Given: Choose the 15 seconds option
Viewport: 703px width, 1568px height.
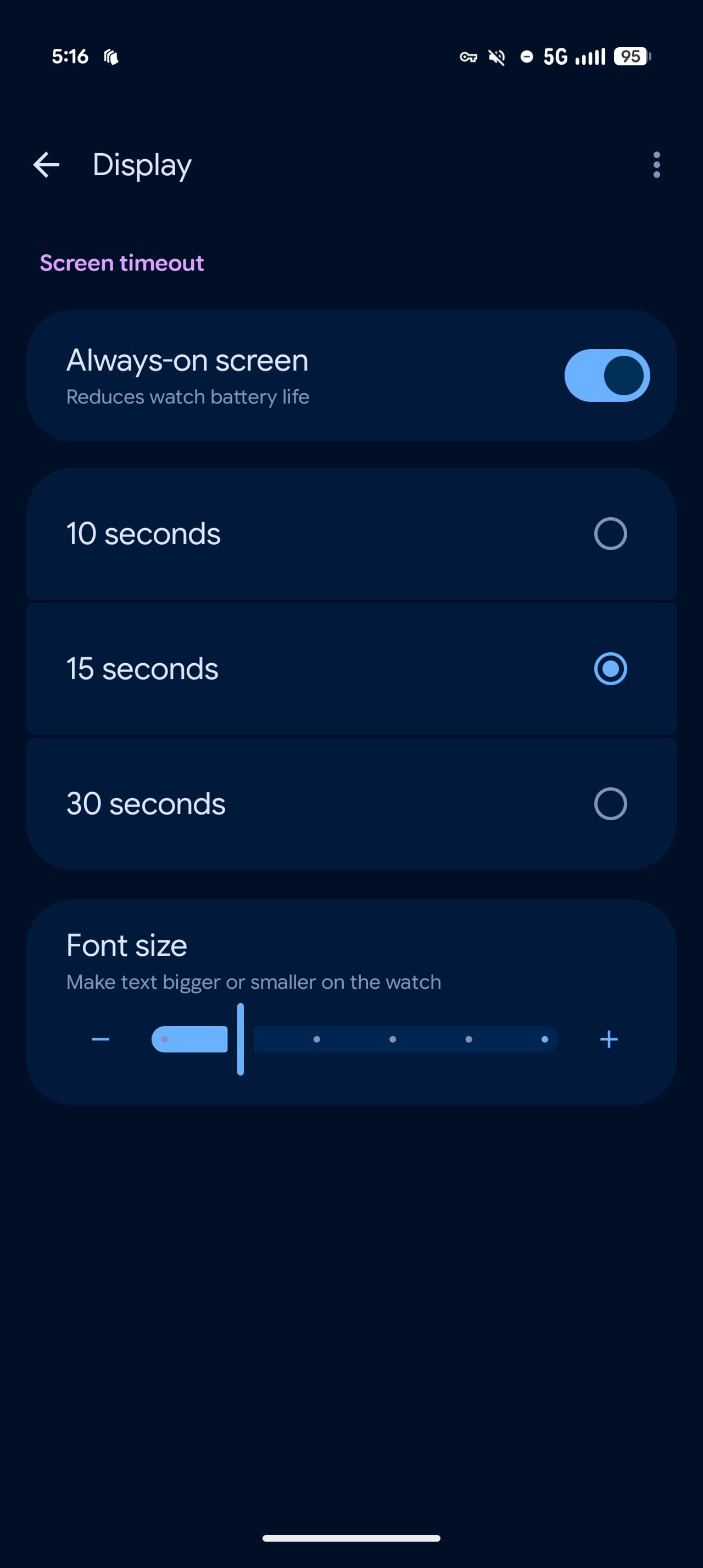Looking at the screenshot, I should pos(610,669).
